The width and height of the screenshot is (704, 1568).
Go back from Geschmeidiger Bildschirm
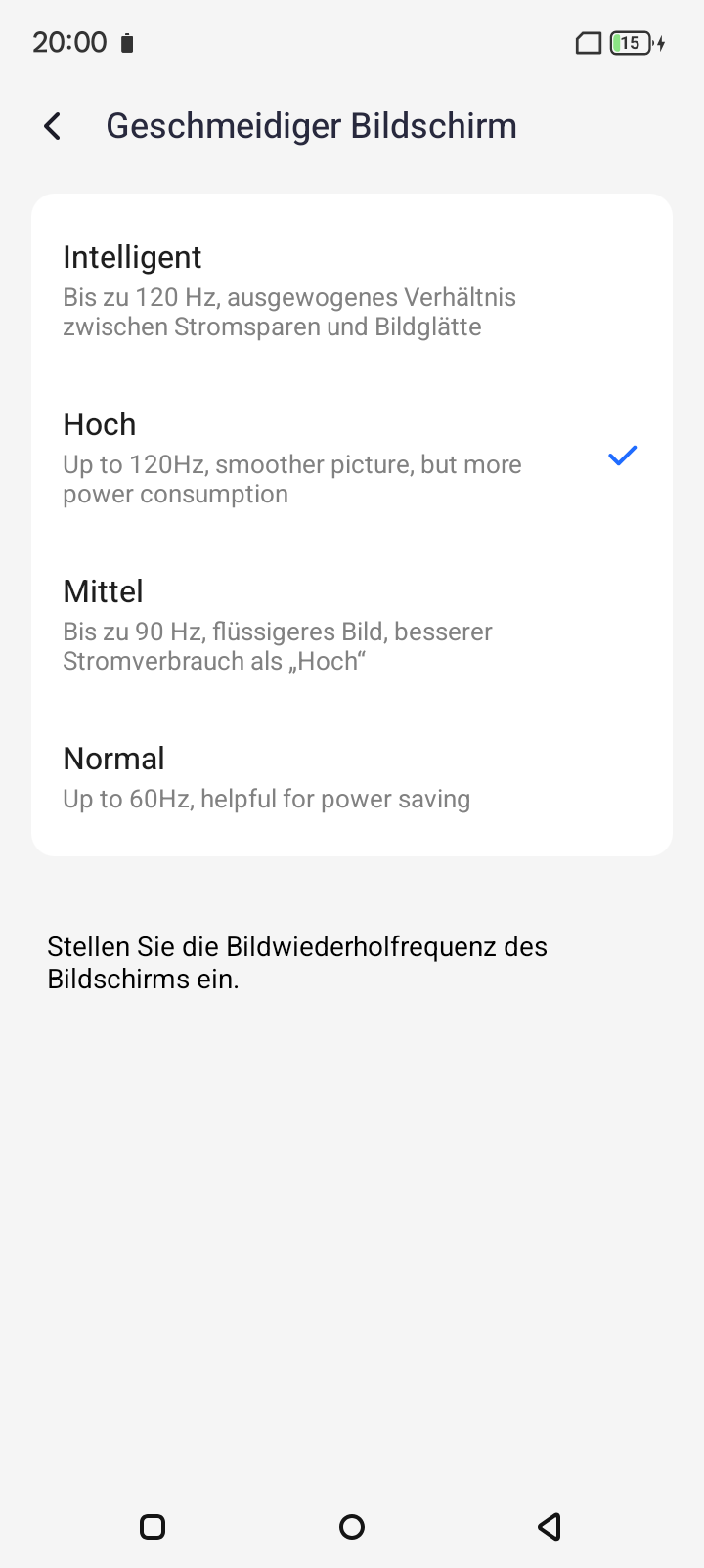pyautogui.click(x=53, y=126)
